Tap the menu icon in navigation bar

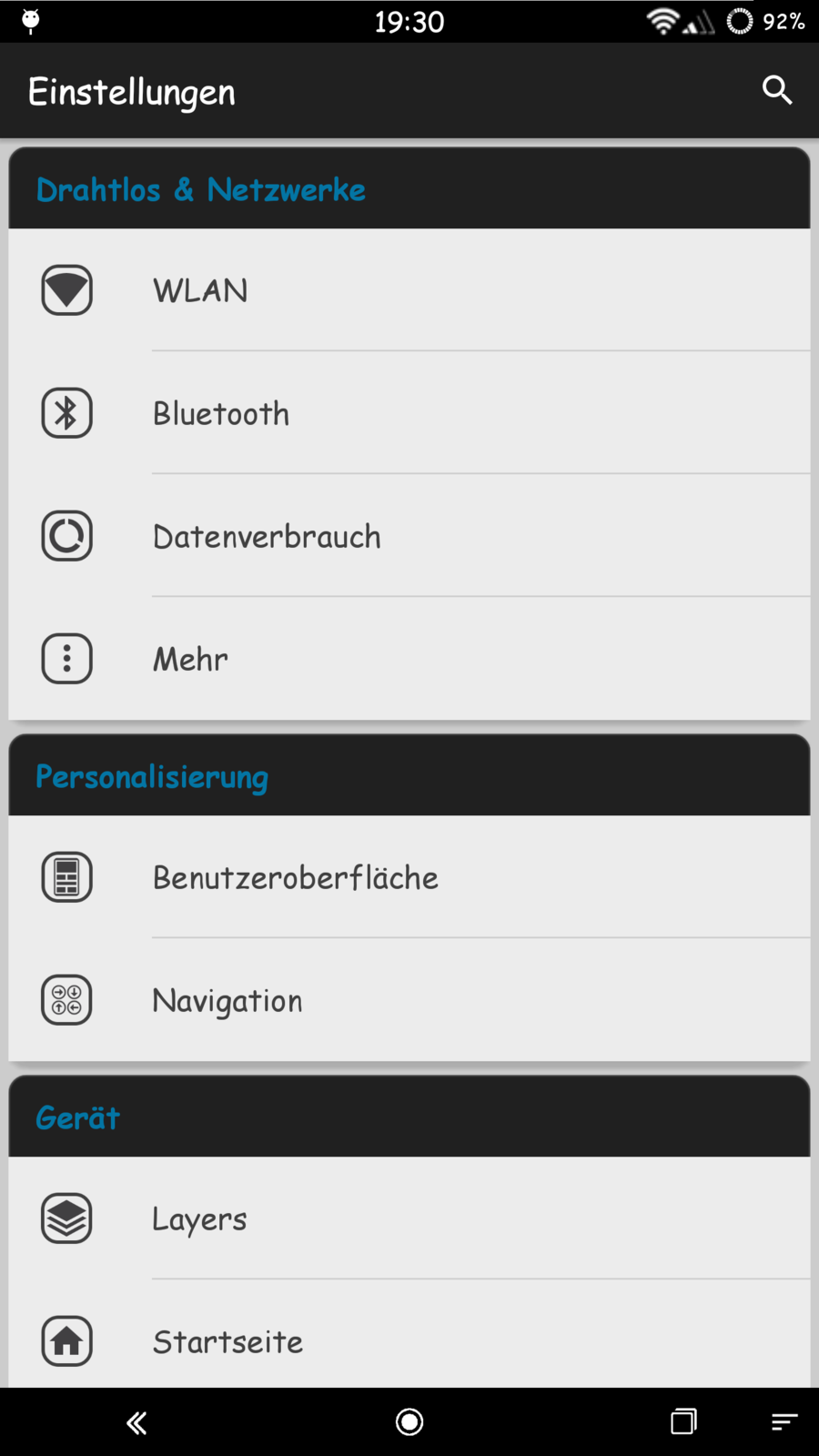pyautogui.click(x=784, y=1421)
